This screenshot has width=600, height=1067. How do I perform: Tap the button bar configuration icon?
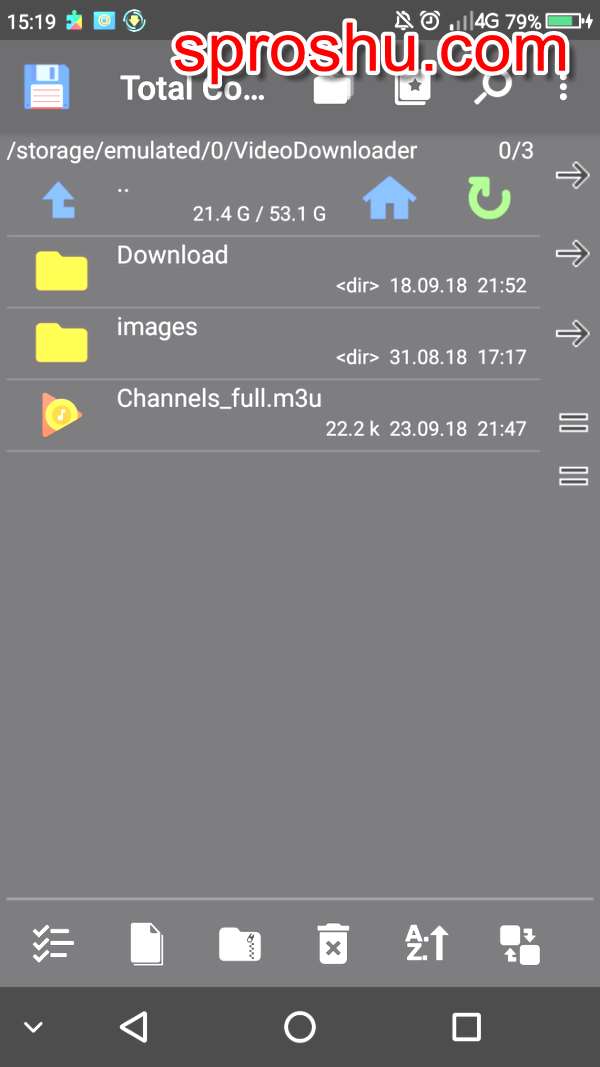pos(519,943)
